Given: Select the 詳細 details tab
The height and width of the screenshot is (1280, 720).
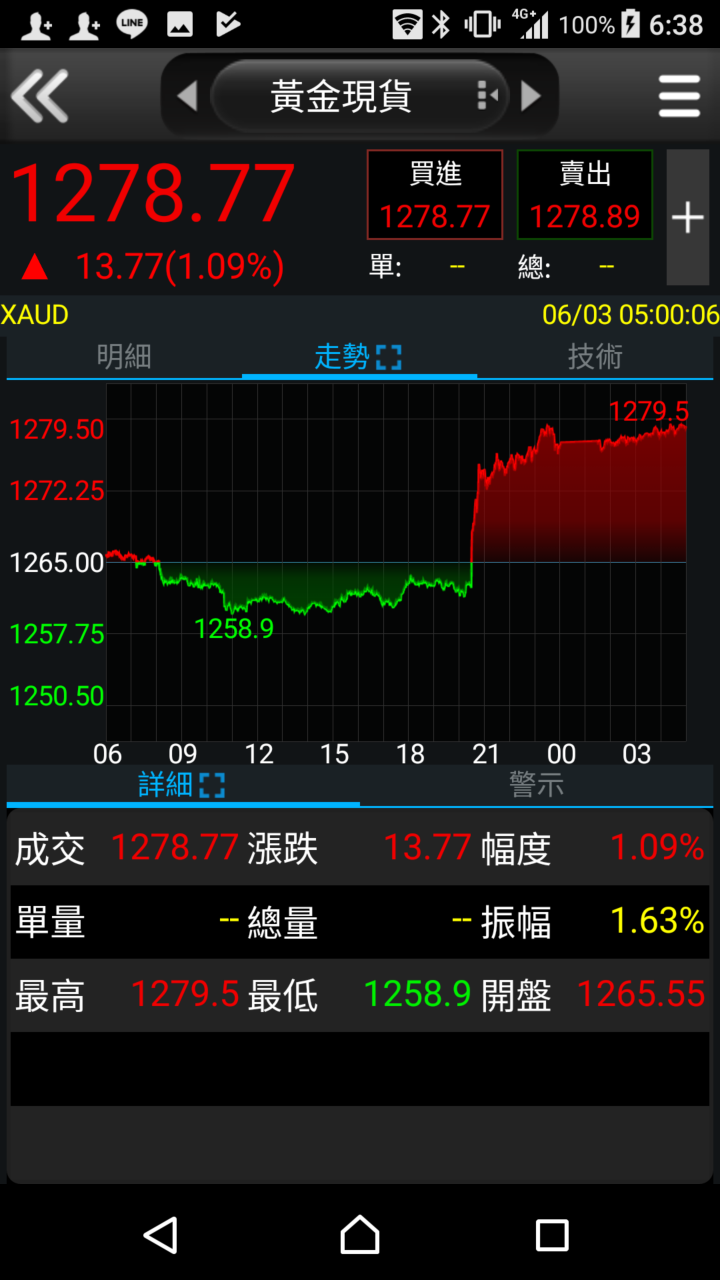Looking at the screenshot, I should [182, 785].
